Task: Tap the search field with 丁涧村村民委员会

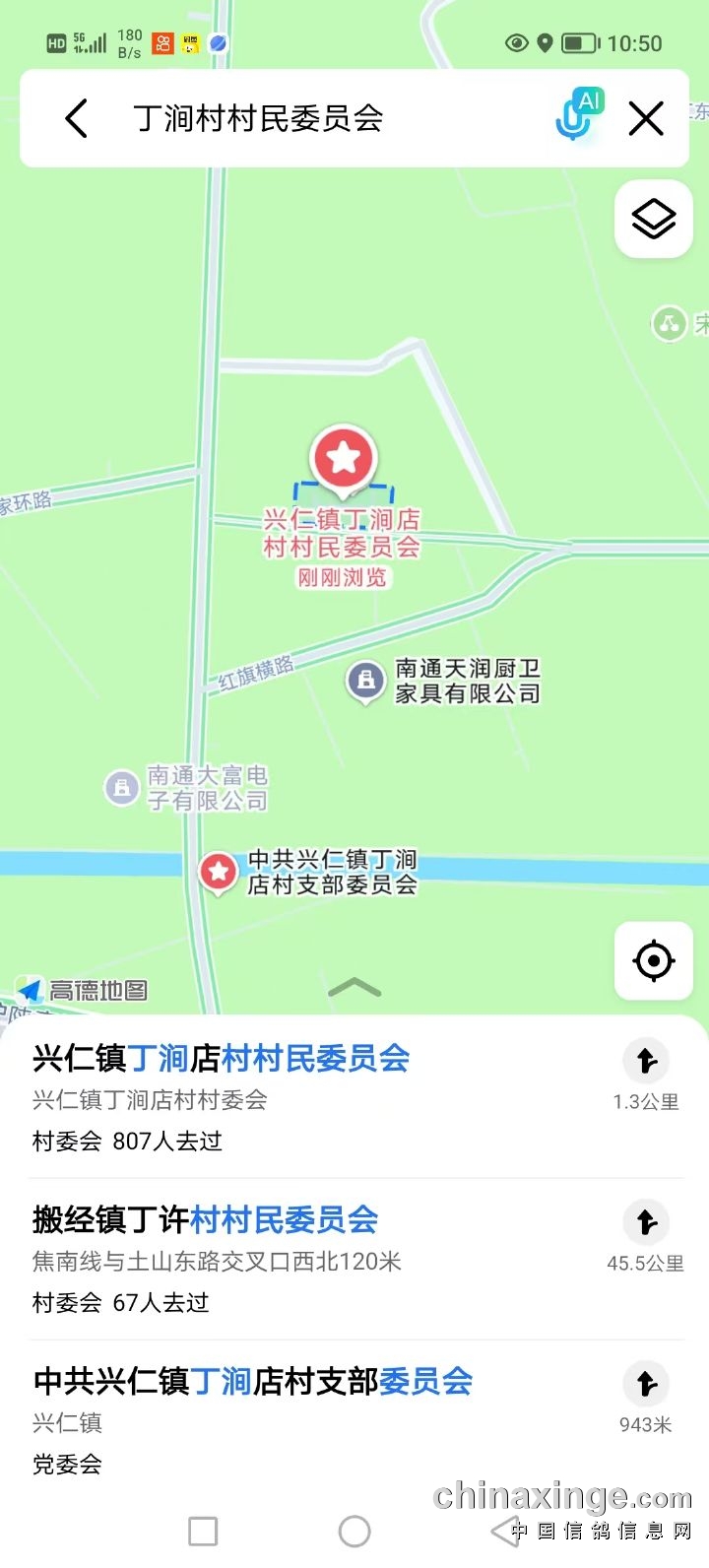Action: (295, 119)
